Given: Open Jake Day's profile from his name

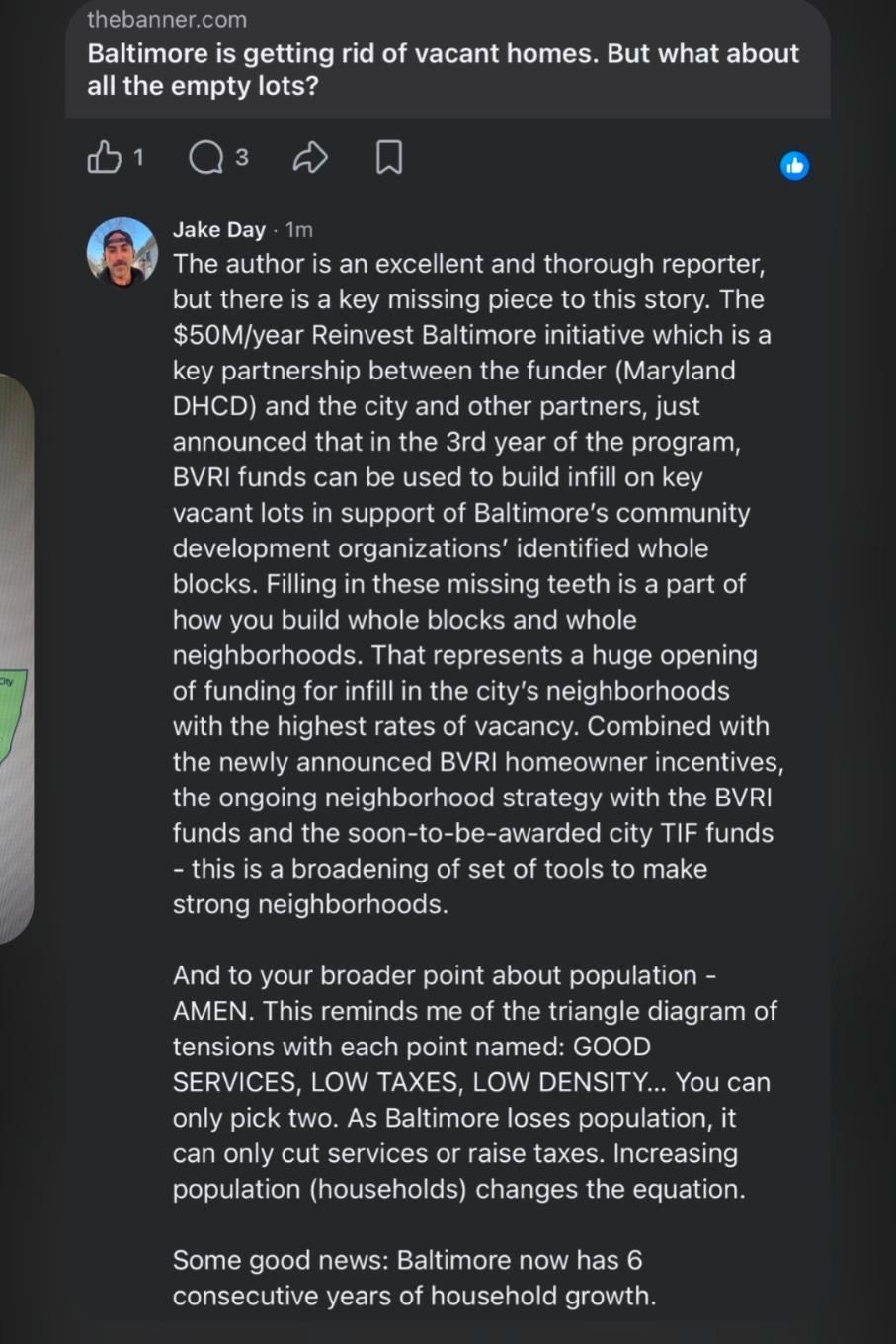Looking at the screenshot, I should [218, 229].
